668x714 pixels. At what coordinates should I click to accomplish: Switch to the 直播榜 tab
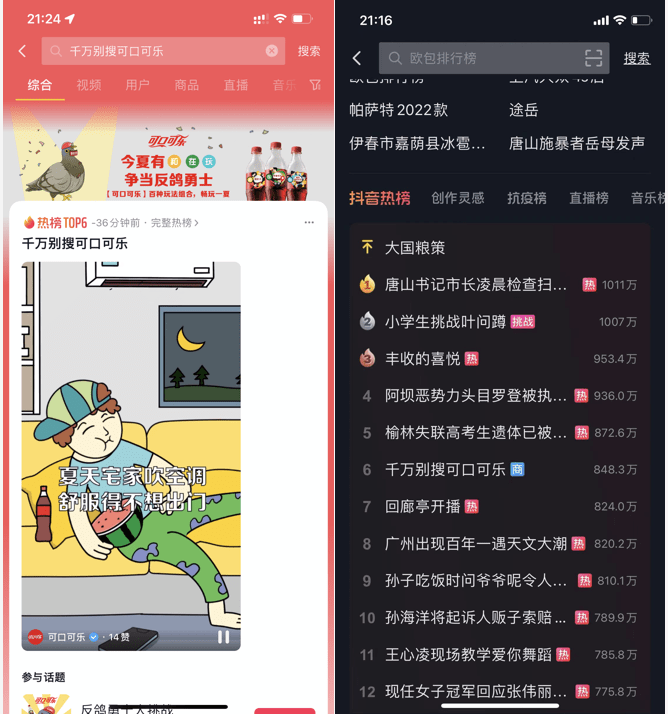pyautogui.click(x=589, y=198)
